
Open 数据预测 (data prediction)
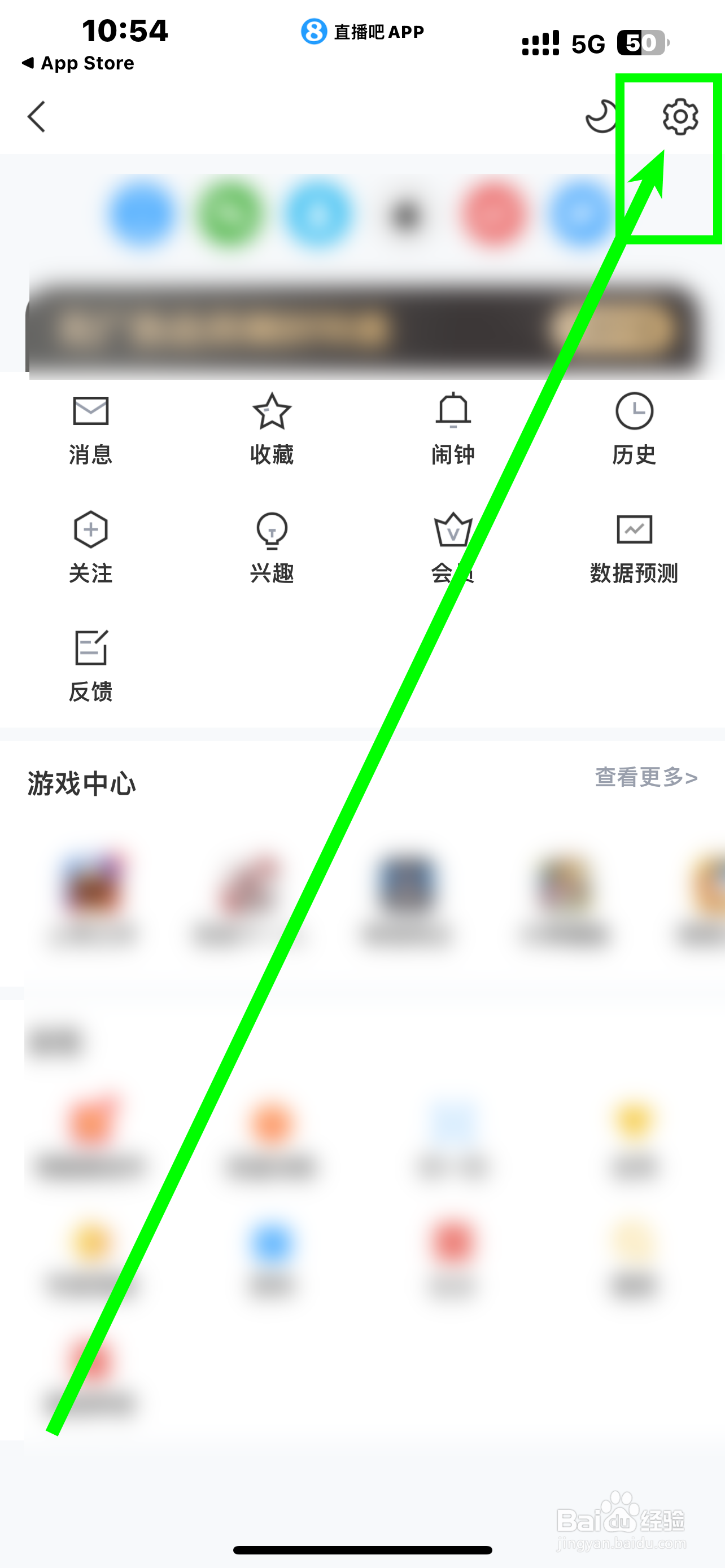pyautogui.click(x=634, y=546)
